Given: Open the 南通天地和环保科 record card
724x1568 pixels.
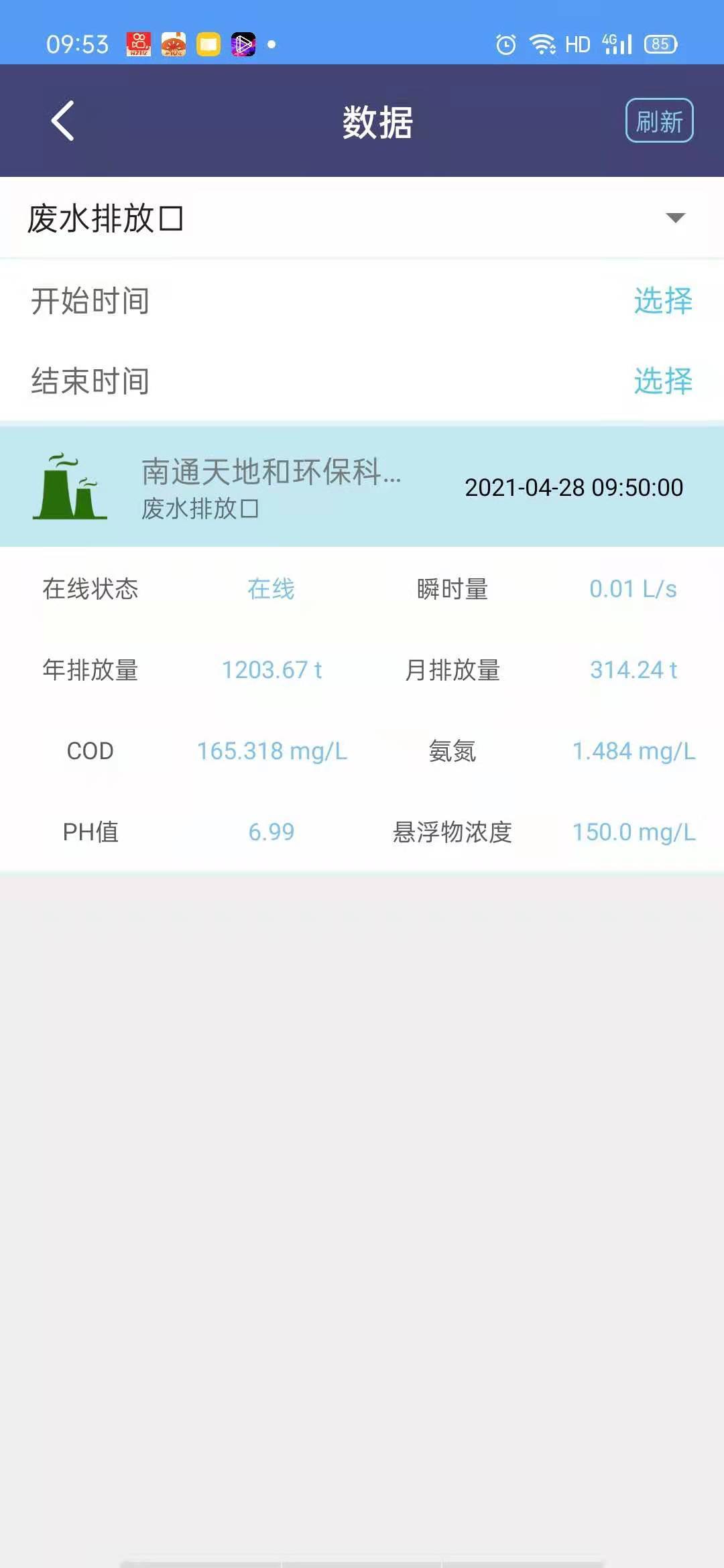Looking at the screenshot, I should pos(362,487).
